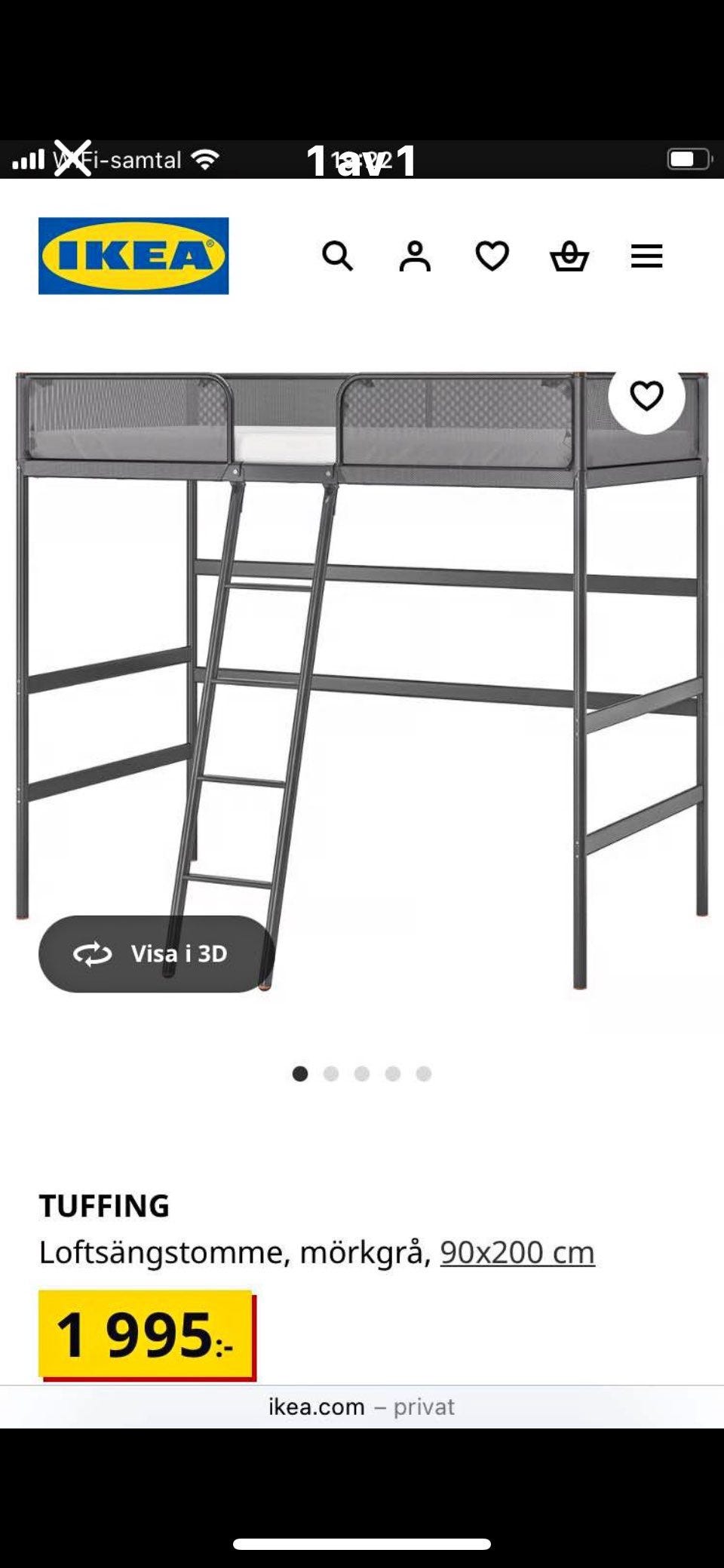Open IKEA search magnifier
The height and width of the screenshot is (1568, 724).
337,256
